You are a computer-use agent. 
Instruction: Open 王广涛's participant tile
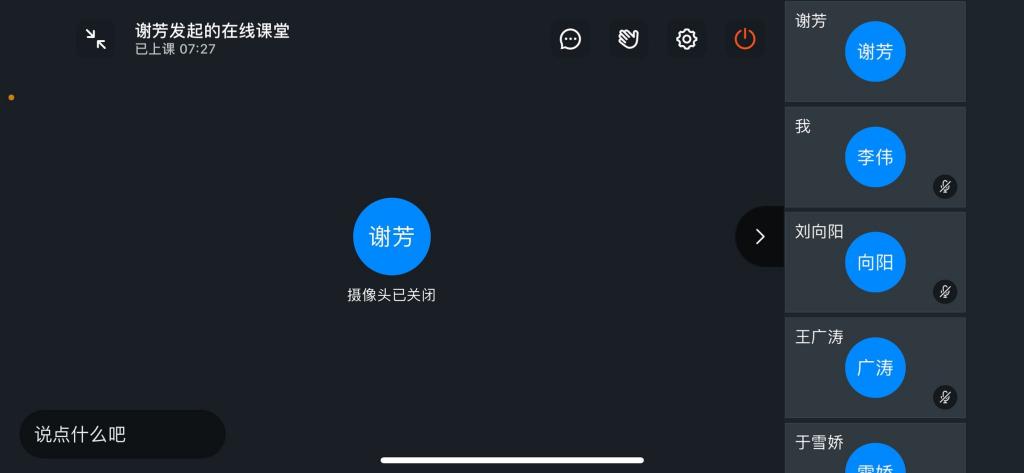[875, 367]
